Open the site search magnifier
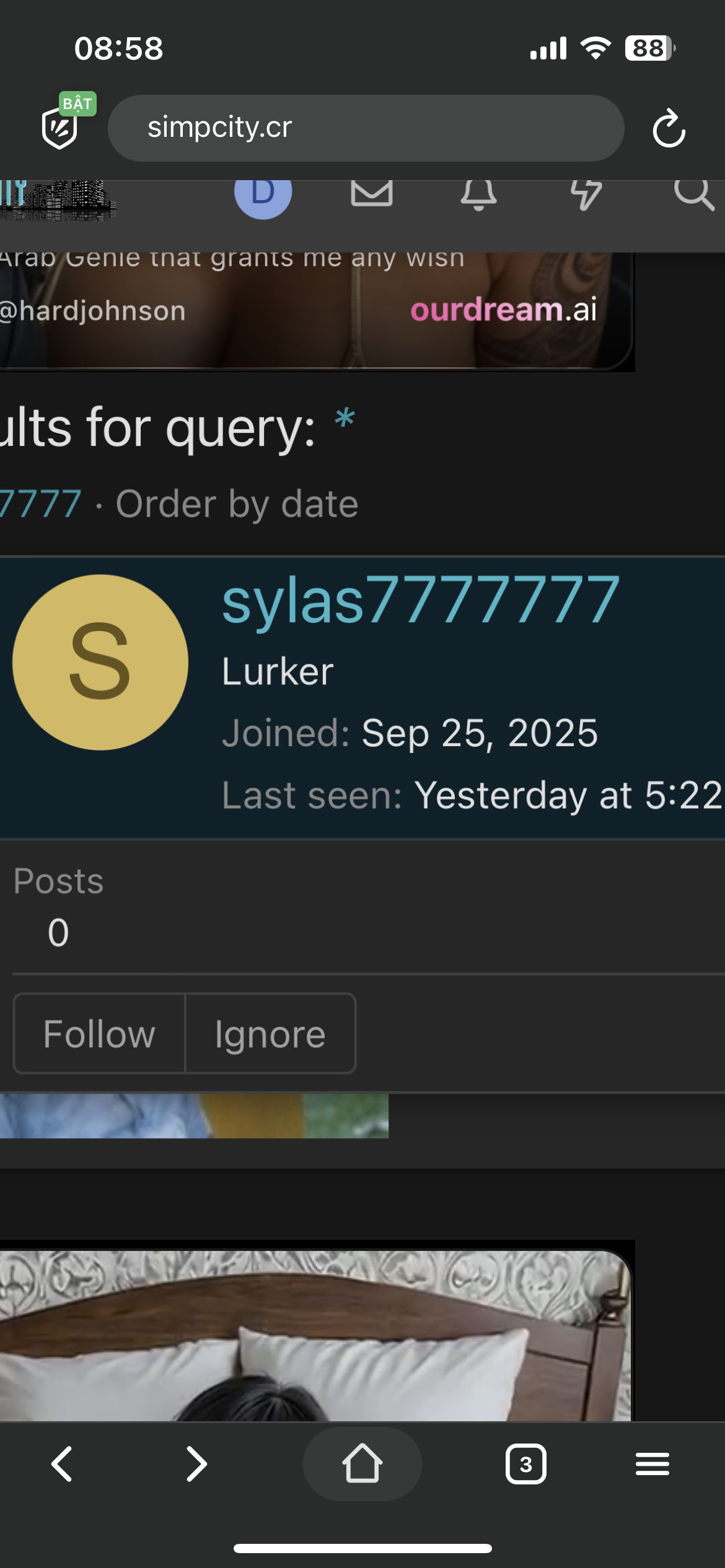 (x=693, y=194)
